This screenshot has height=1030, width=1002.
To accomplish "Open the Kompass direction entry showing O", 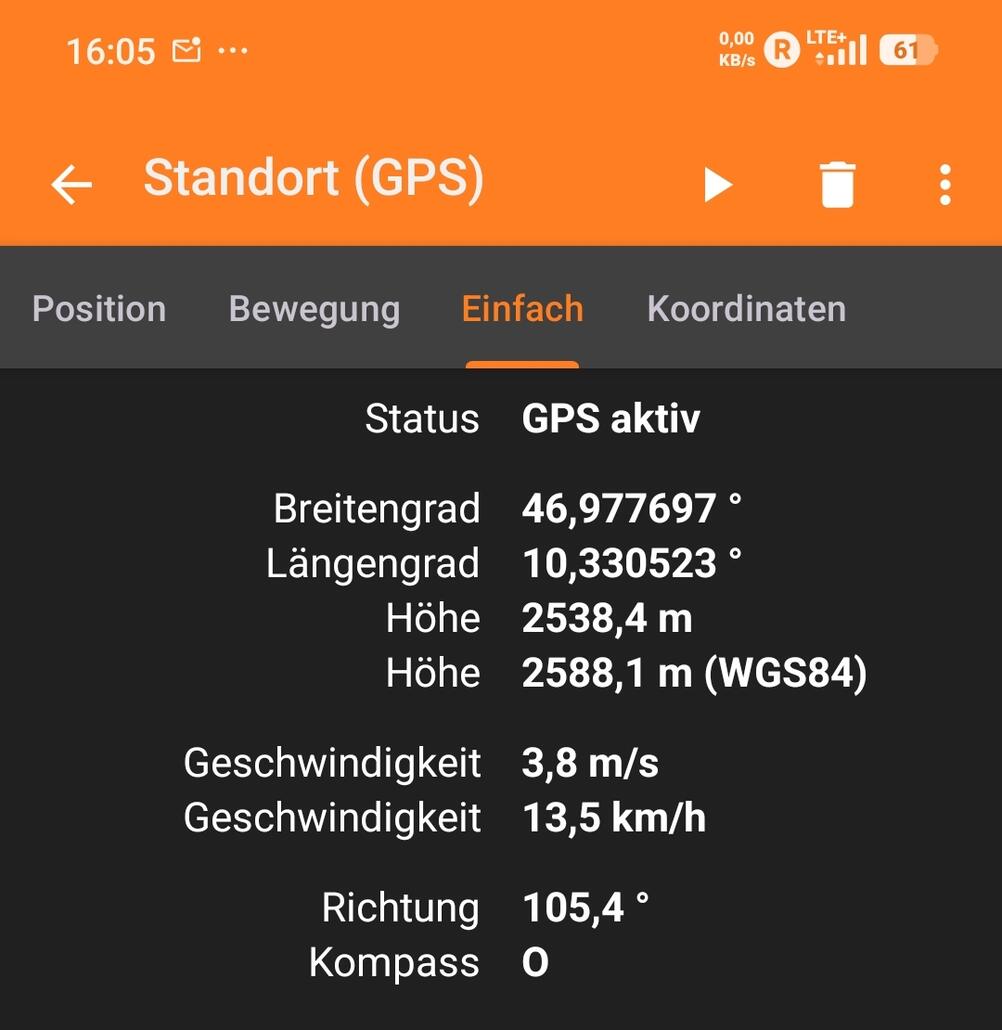I will [536, 962].
